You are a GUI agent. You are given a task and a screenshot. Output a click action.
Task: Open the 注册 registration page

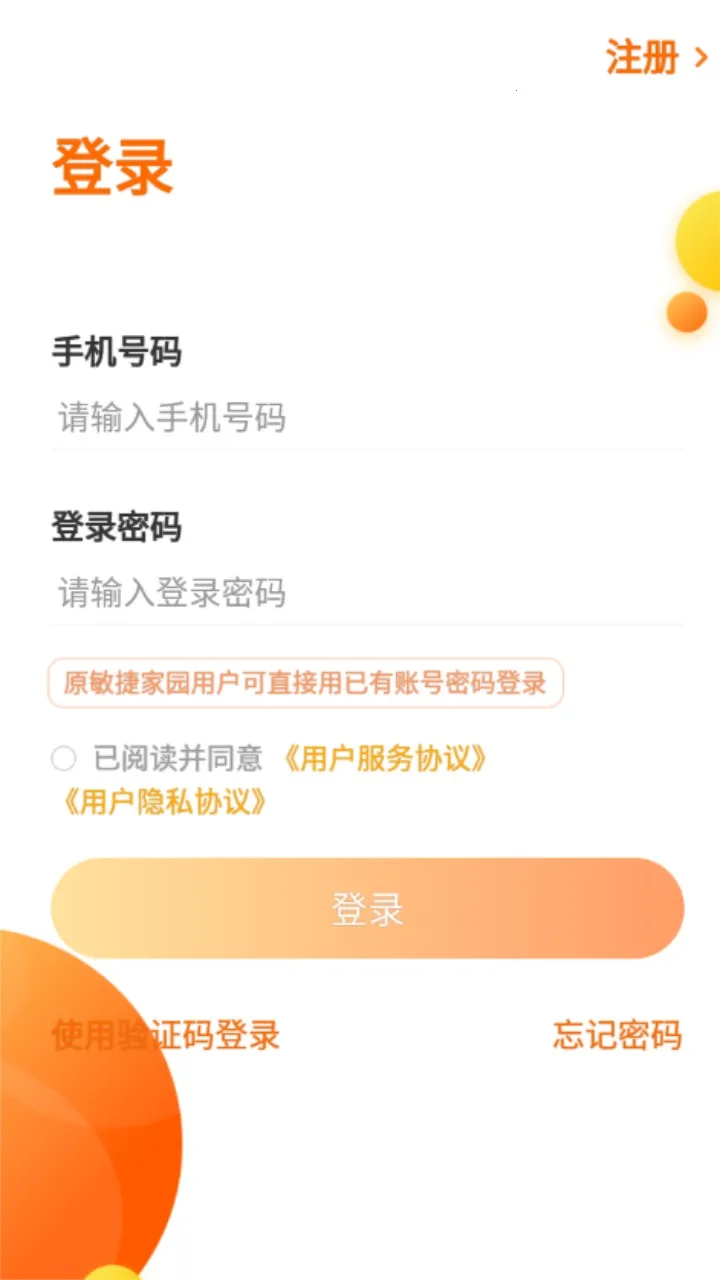click(x=640, y=58)
